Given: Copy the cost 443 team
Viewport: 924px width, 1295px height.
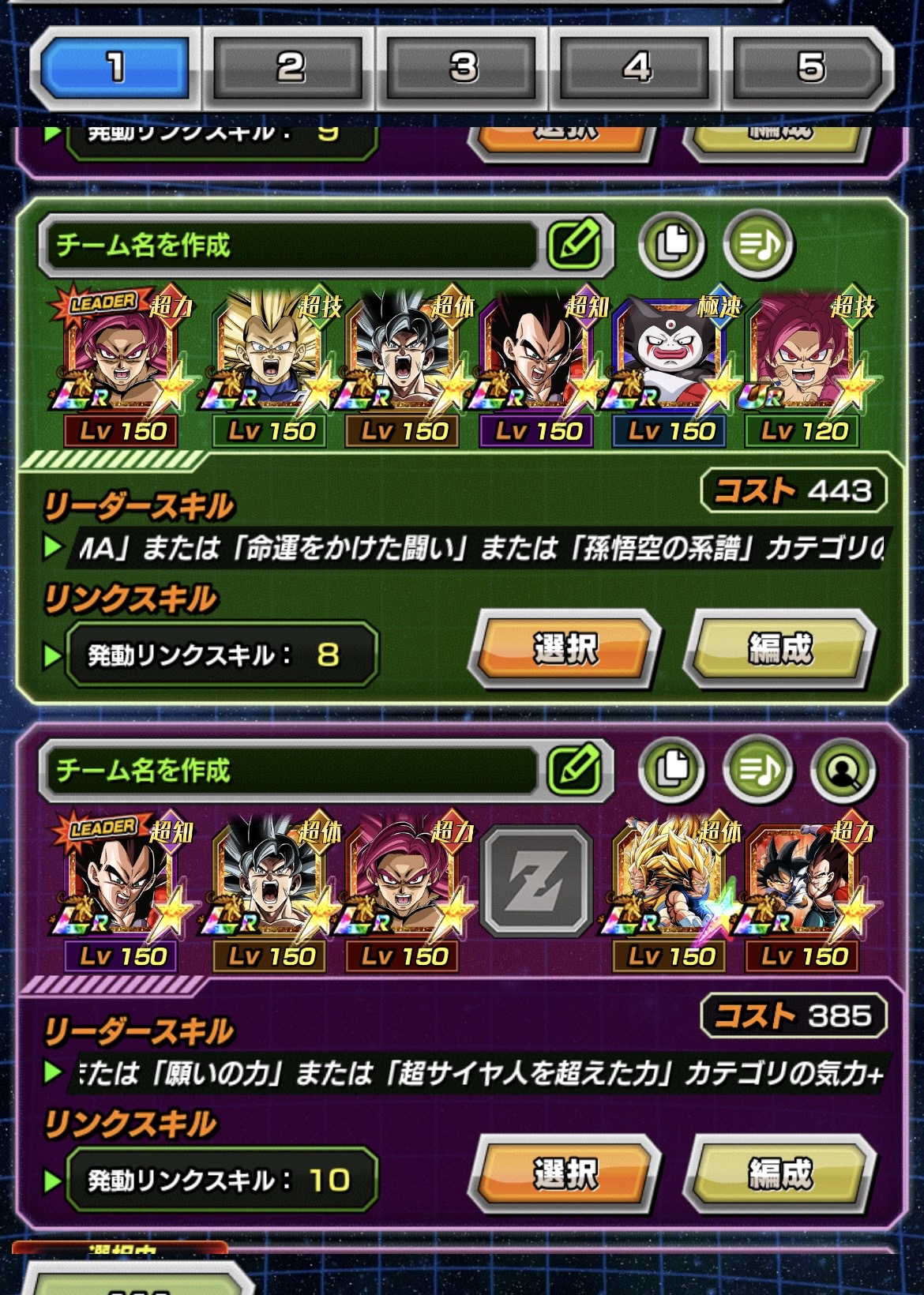Looking at the screenshot, I should (672, 244).
